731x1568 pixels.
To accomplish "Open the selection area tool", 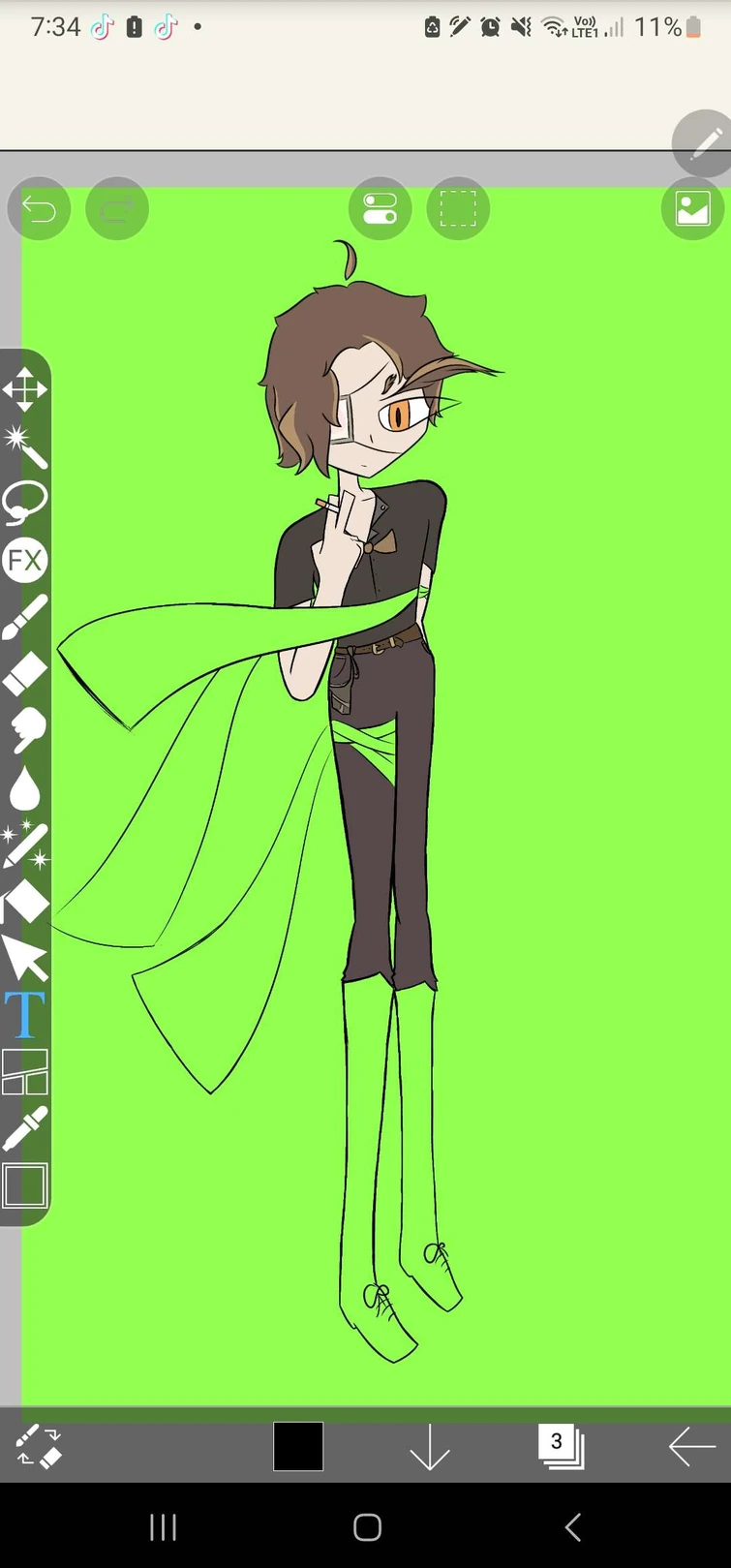I will click(x=458, y=208).
